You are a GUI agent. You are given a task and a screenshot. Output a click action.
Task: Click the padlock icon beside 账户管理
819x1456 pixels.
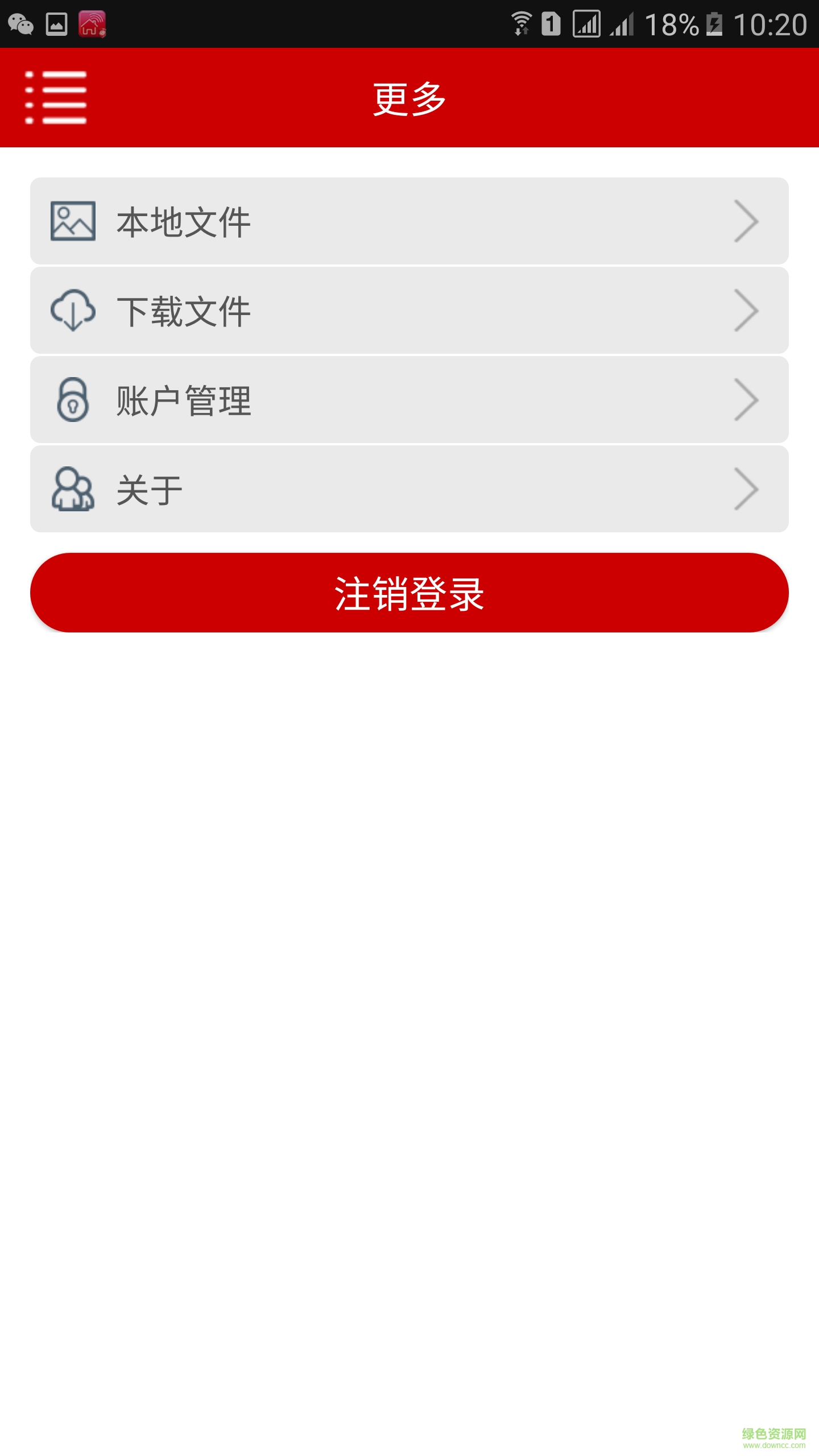coord(72,400)
